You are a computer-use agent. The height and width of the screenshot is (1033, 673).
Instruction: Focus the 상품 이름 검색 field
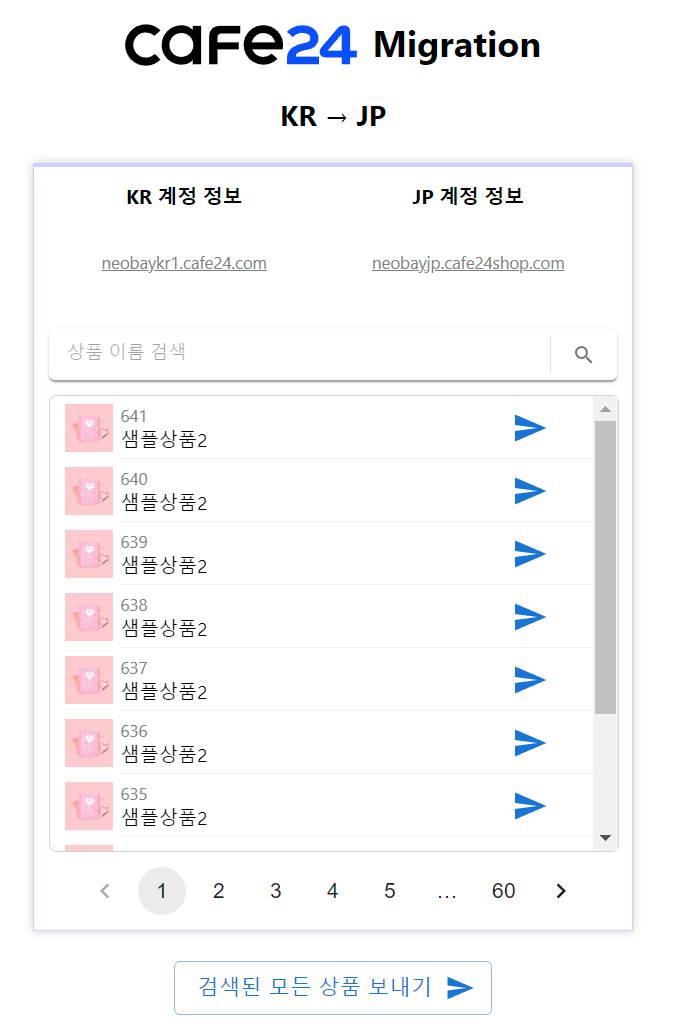pyautogui.click(x=300, y=352)
